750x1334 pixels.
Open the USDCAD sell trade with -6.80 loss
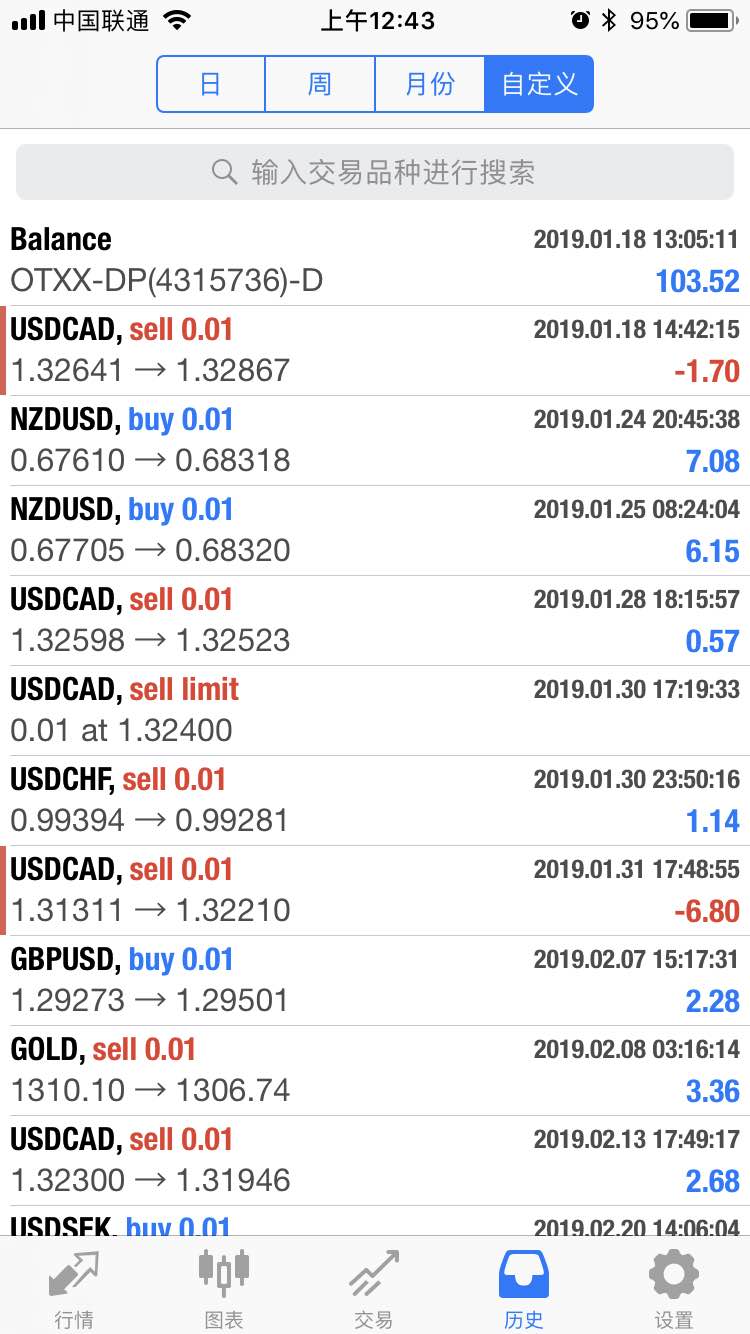(375, 890)
